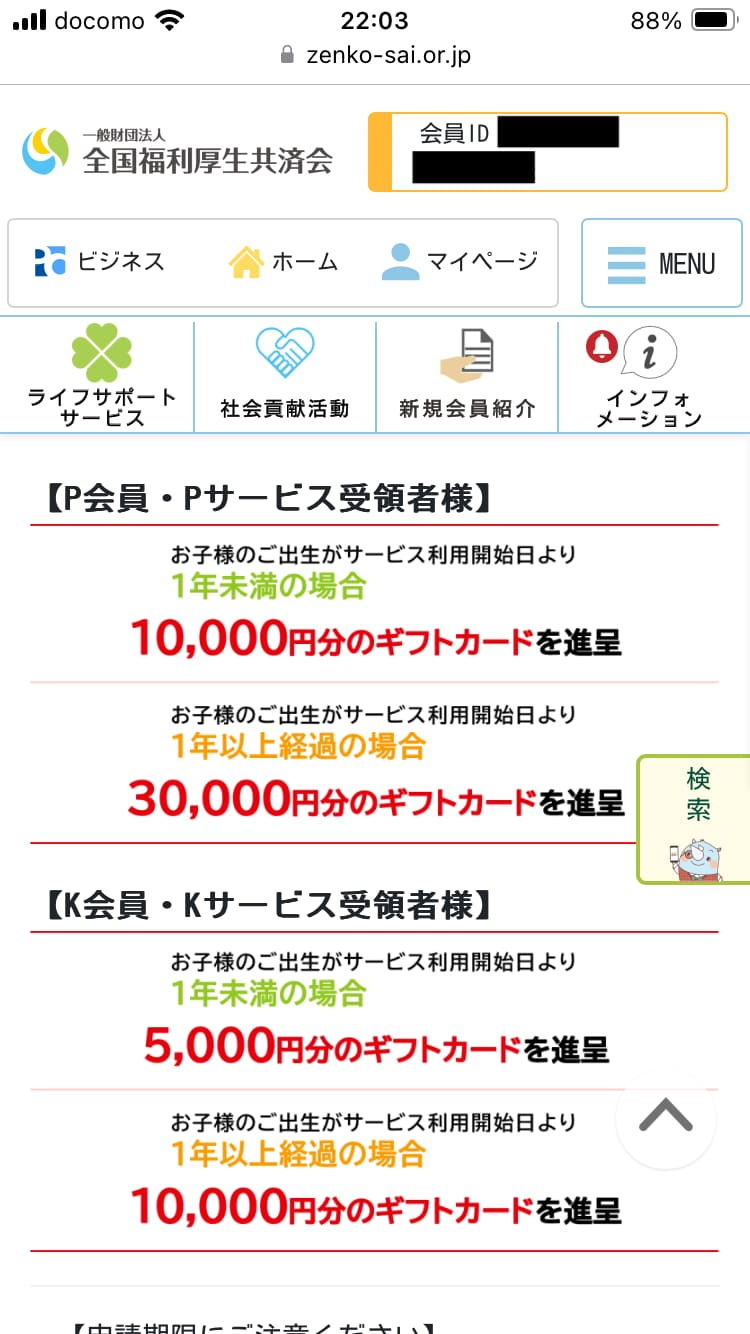The height and width of the screenshot is (1334, 750).
Task: Tap the 全国福利厚生共済会 site logo
Action: click(x=178, y=152)
